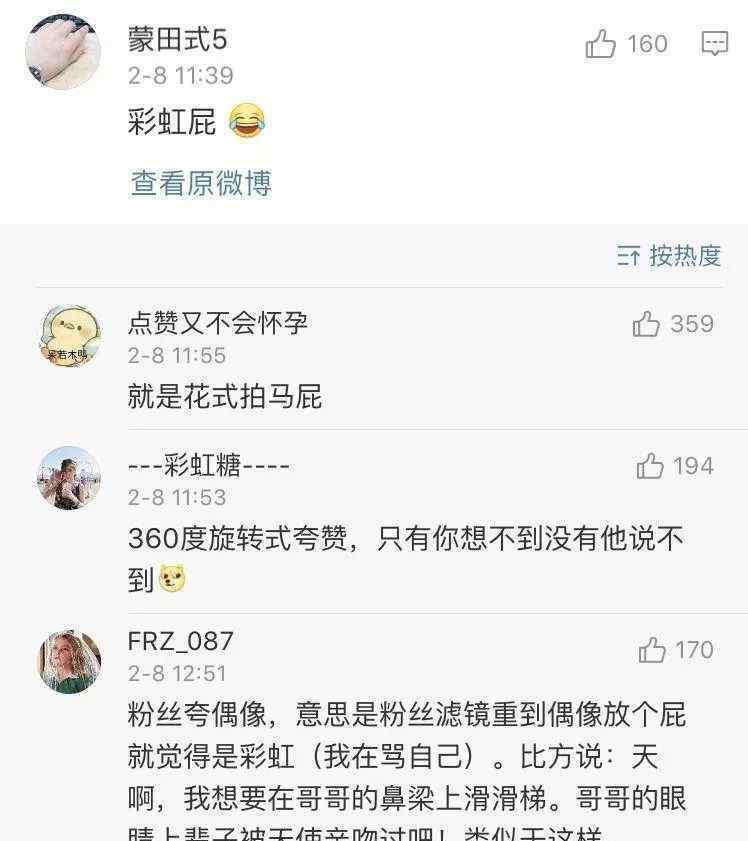The height and width of the screenshot is (841, 748).
Task: Reply to 蒙田式5's comment
Action: (714, 44)
